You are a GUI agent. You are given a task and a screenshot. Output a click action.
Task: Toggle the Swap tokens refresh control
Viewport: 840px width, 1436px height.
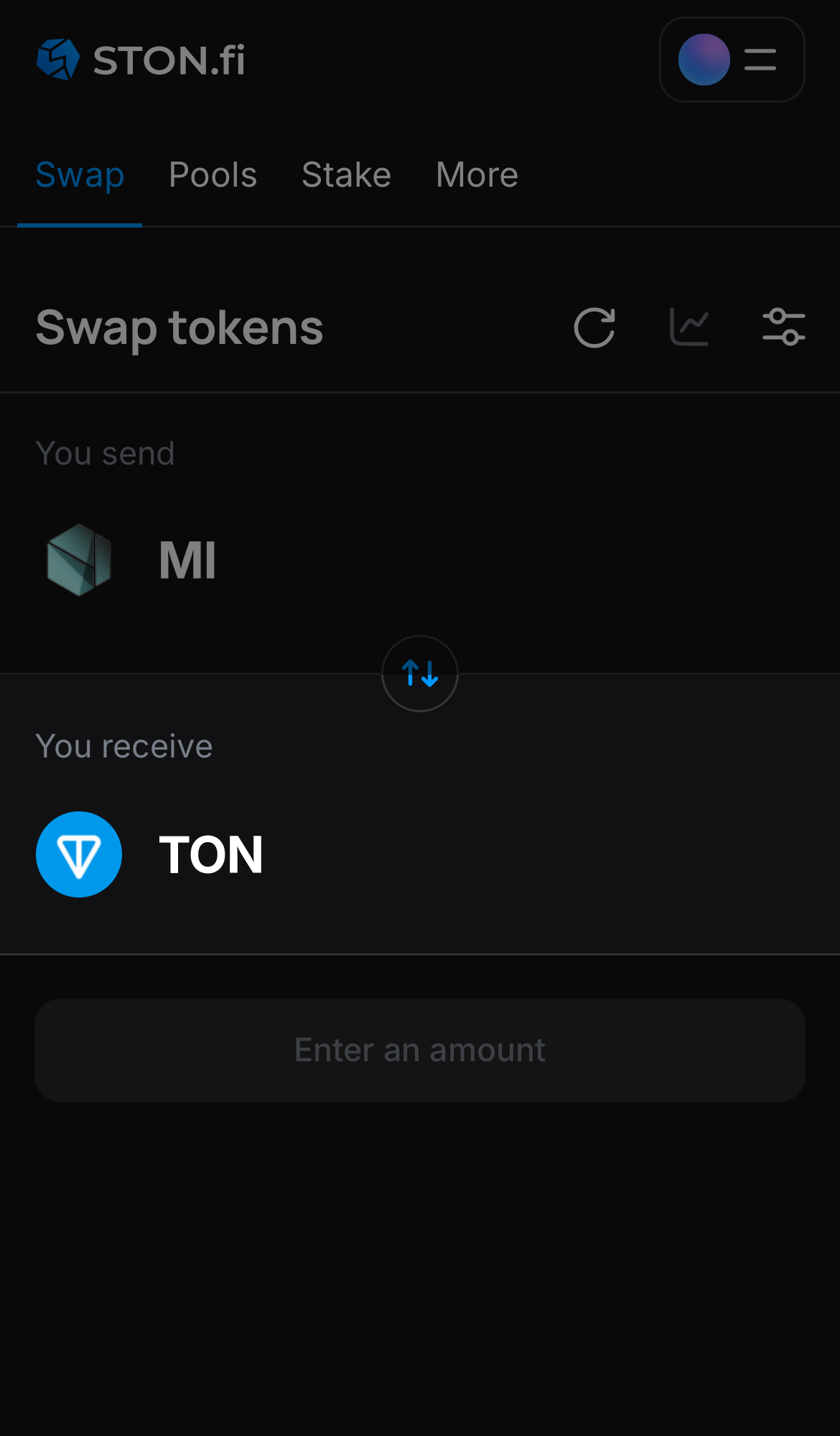[x=595, y=327]
